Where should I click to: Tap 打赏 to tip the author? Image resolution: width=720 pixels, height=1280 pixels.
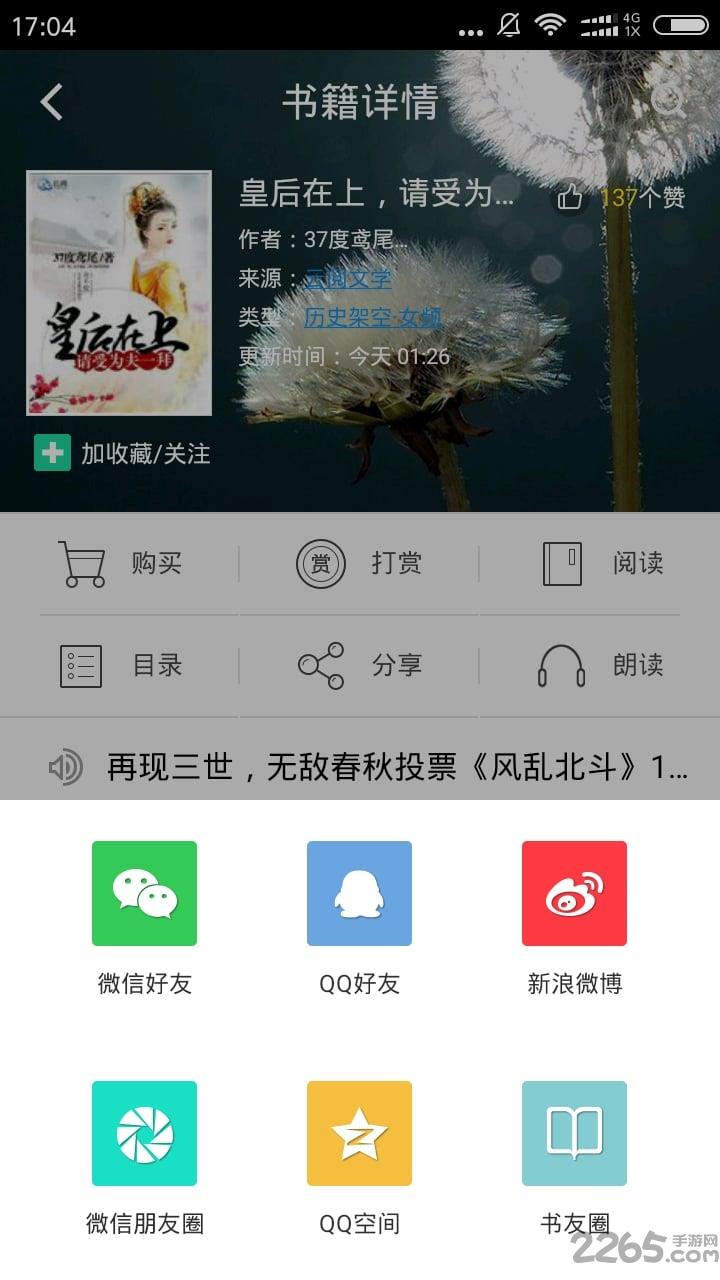(x=359, y=563)
